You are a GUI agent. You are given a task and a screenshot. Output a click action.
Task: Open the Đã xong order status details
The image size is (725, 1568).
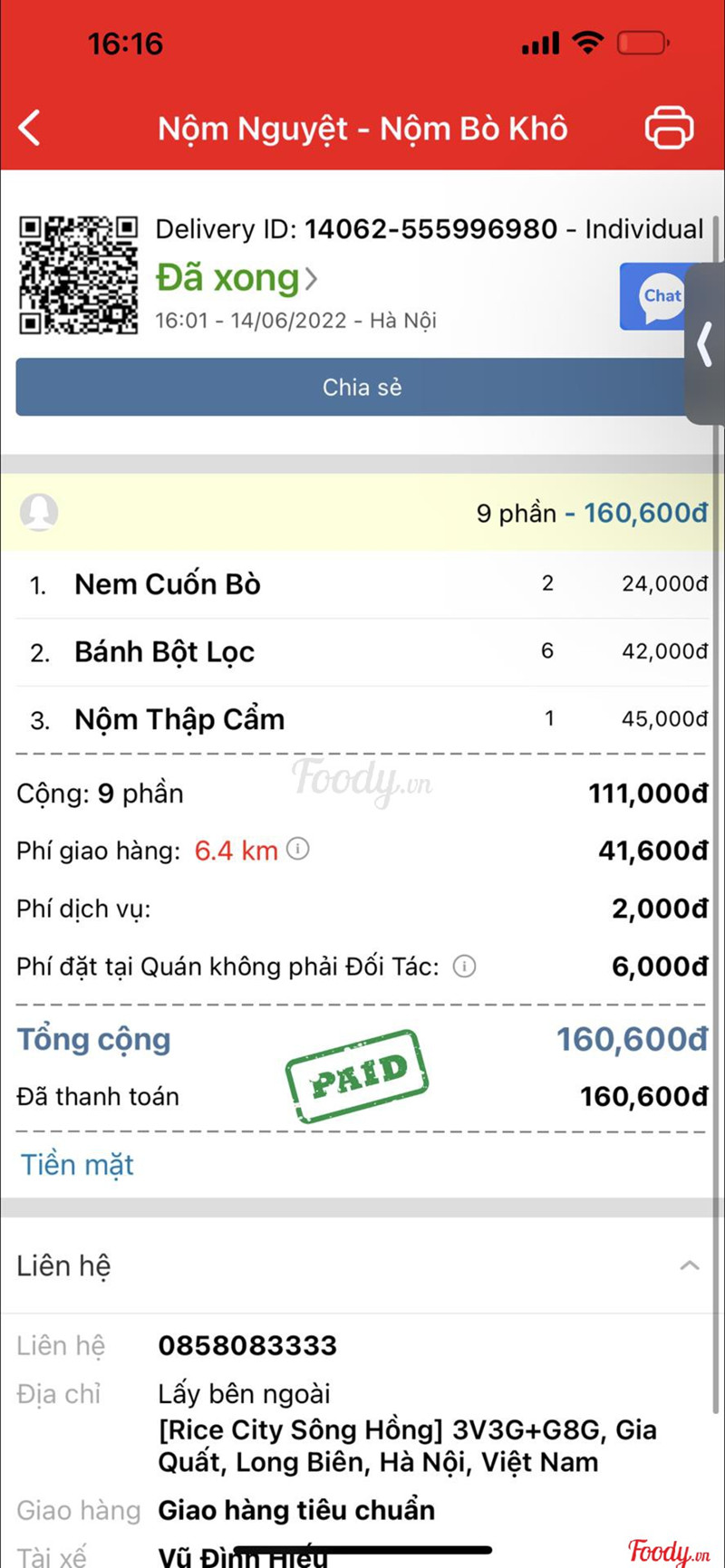click(x=237, y=278)
